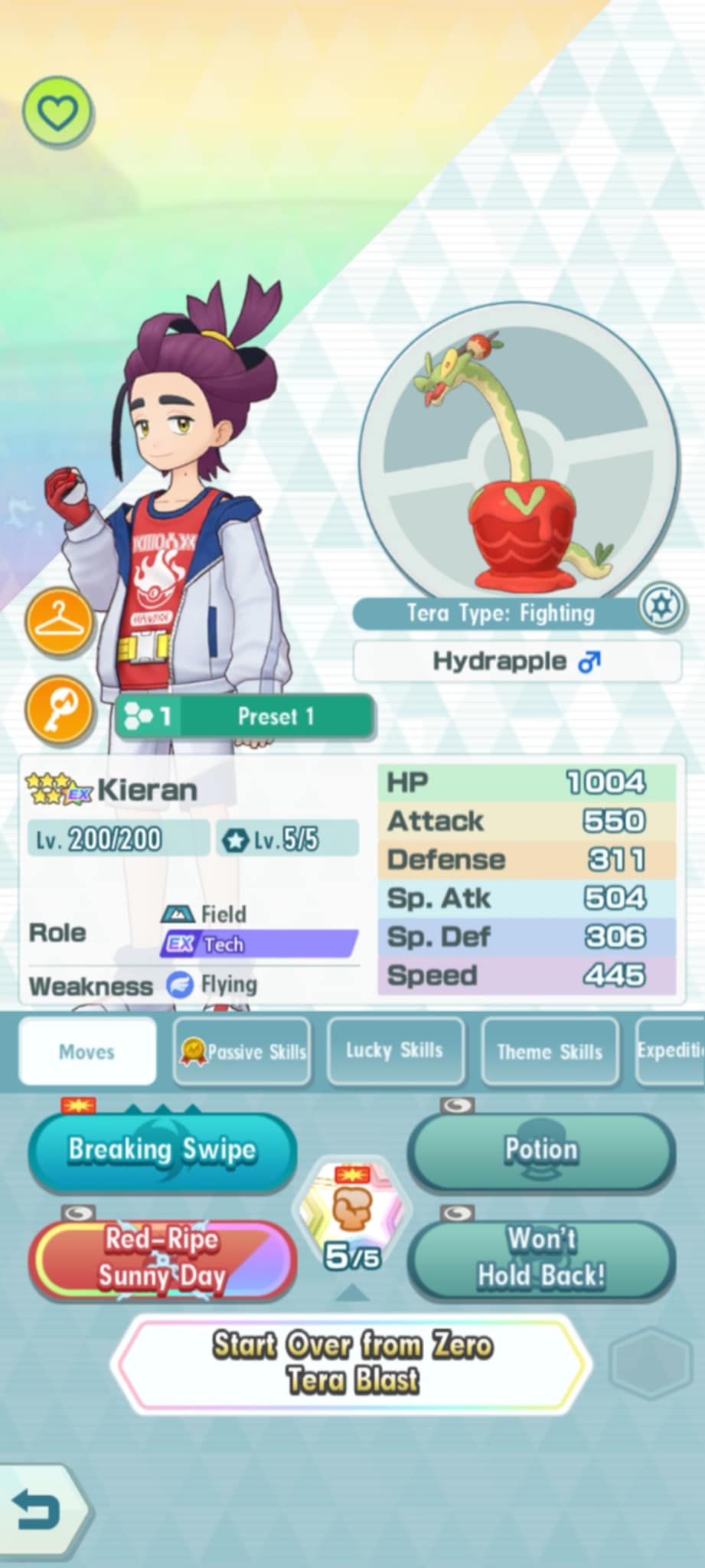Tap the 5/5 sync move level hexagon
Screen dimensions: 705x1568
coord(352,1217)
